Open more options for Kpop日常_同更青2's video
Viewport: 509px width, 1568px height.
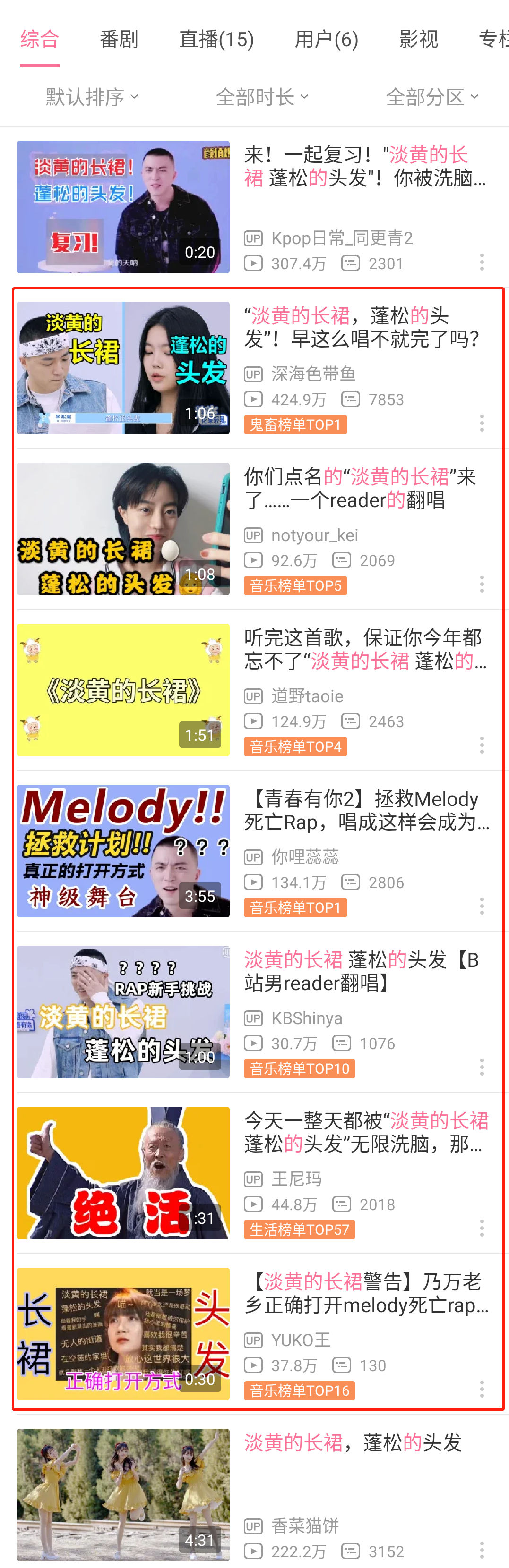coord(482,263)
